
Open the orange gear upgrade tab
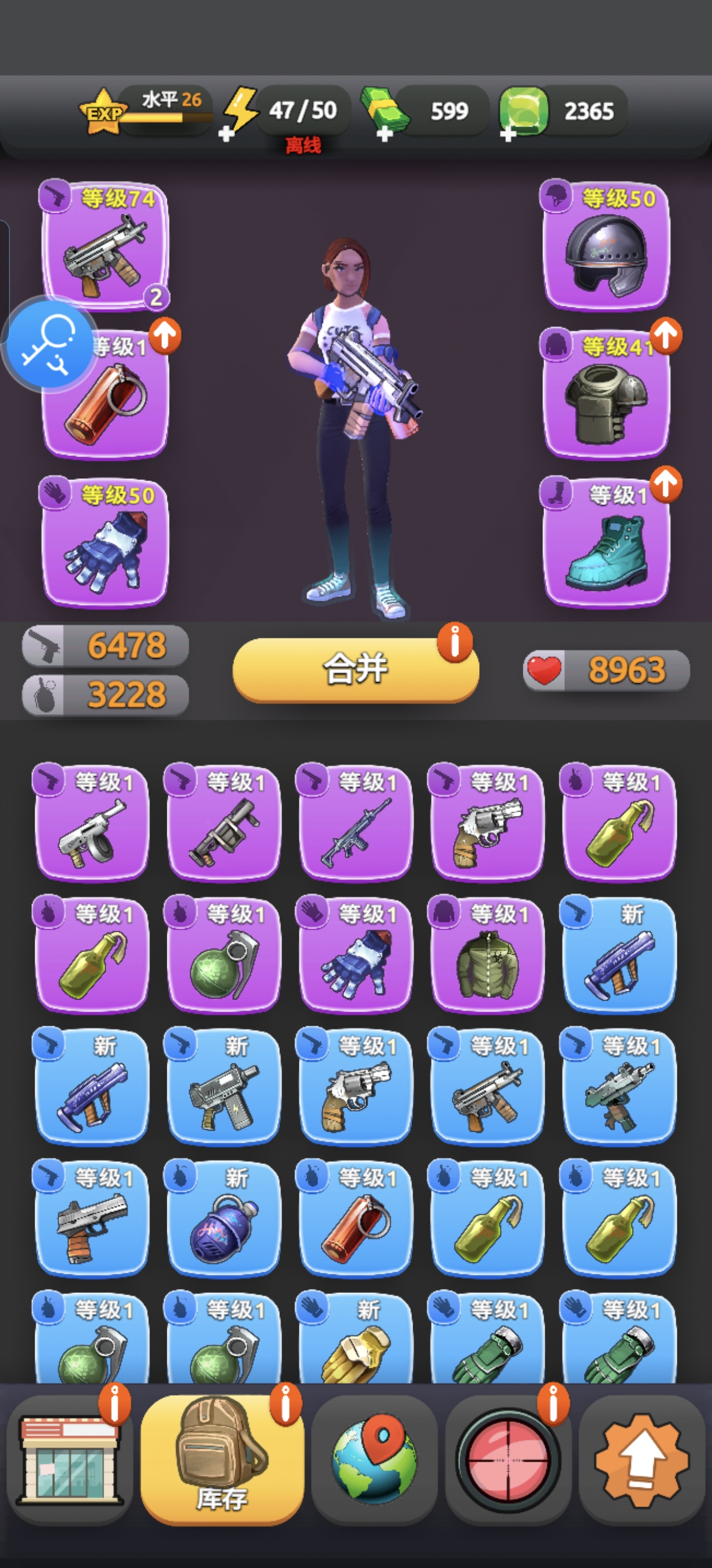tap(641, 1460)
